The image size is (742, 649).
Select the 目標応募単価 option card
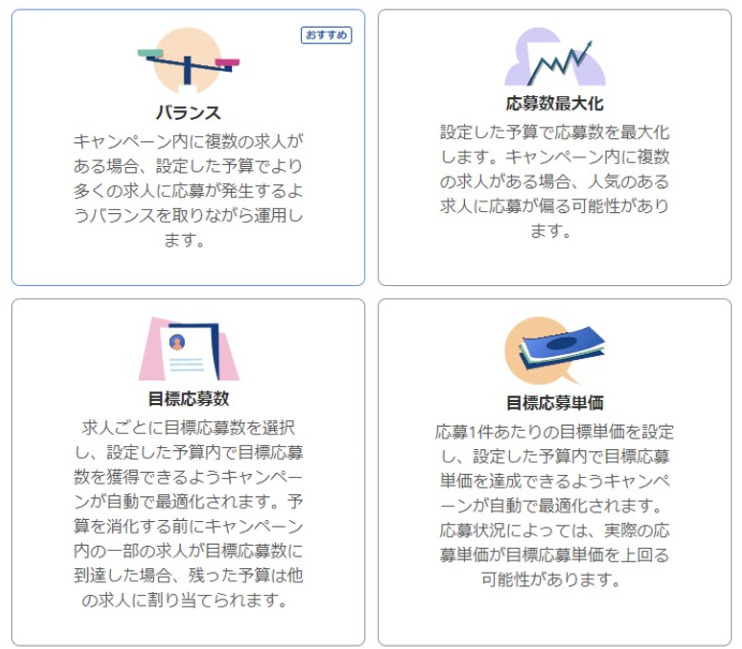tap(554, 470)
